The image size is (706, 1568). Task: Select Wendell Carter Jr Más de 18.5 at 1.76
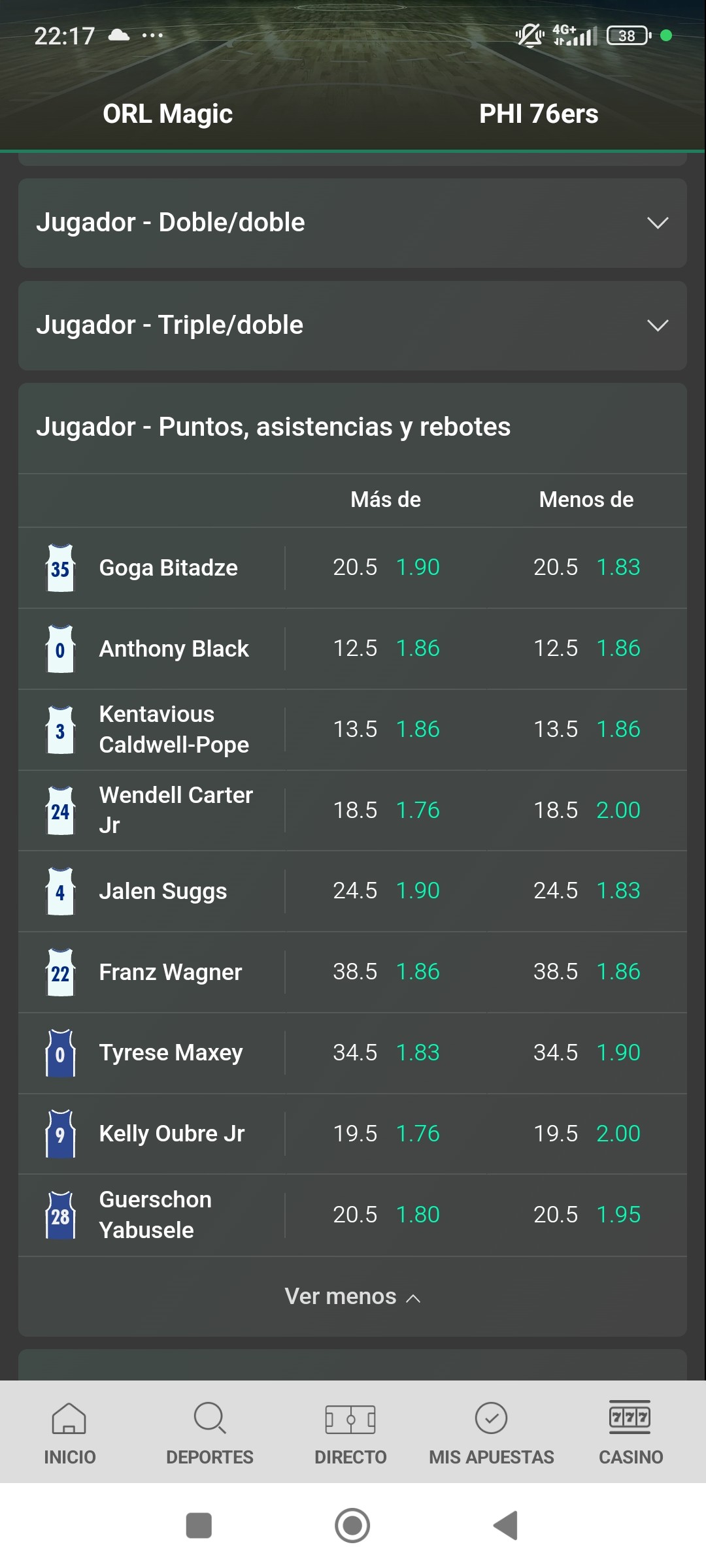point(386,811)
